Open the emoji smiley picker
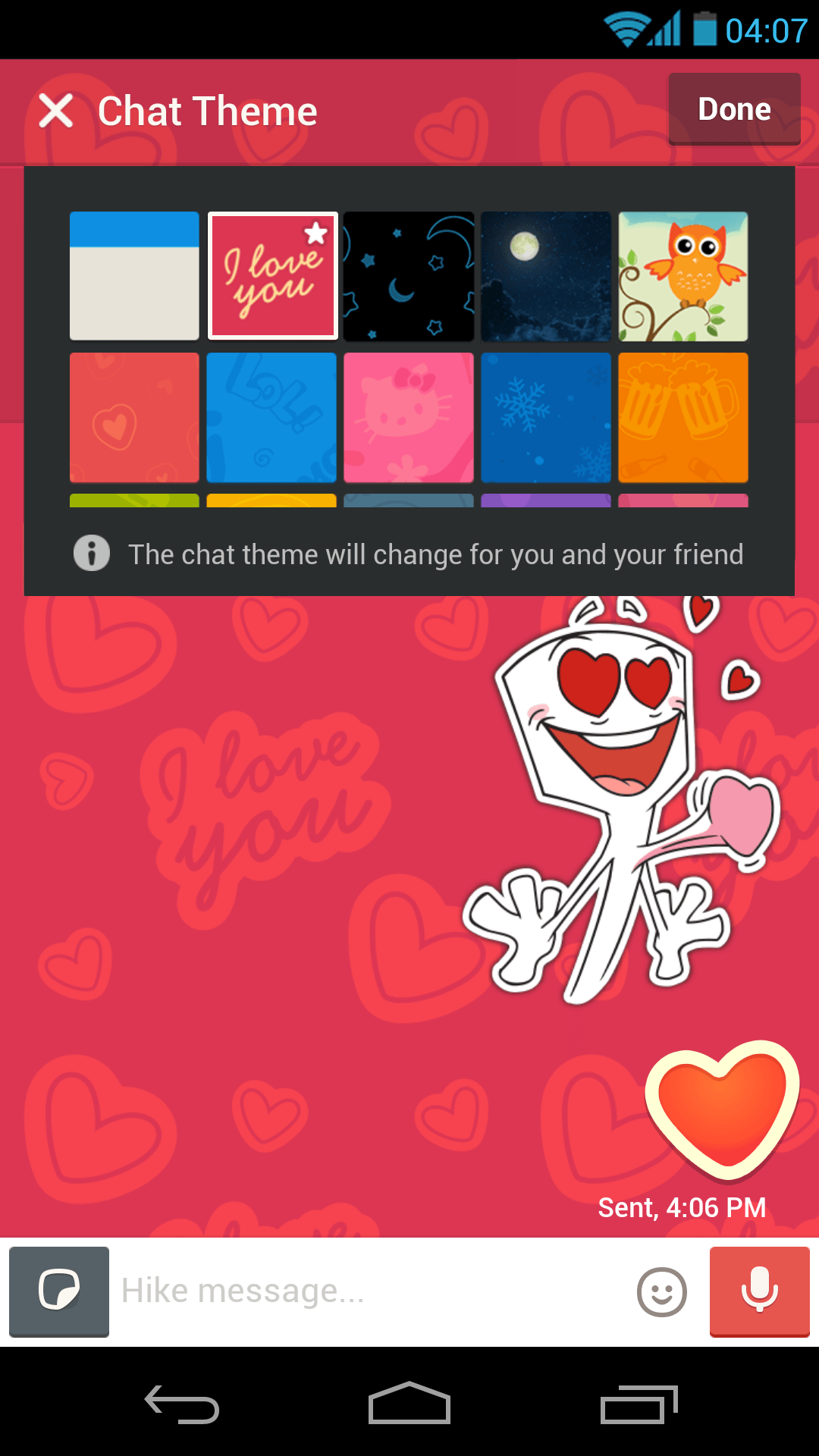Screen dimensions: 819x1456 point(661,1291)
